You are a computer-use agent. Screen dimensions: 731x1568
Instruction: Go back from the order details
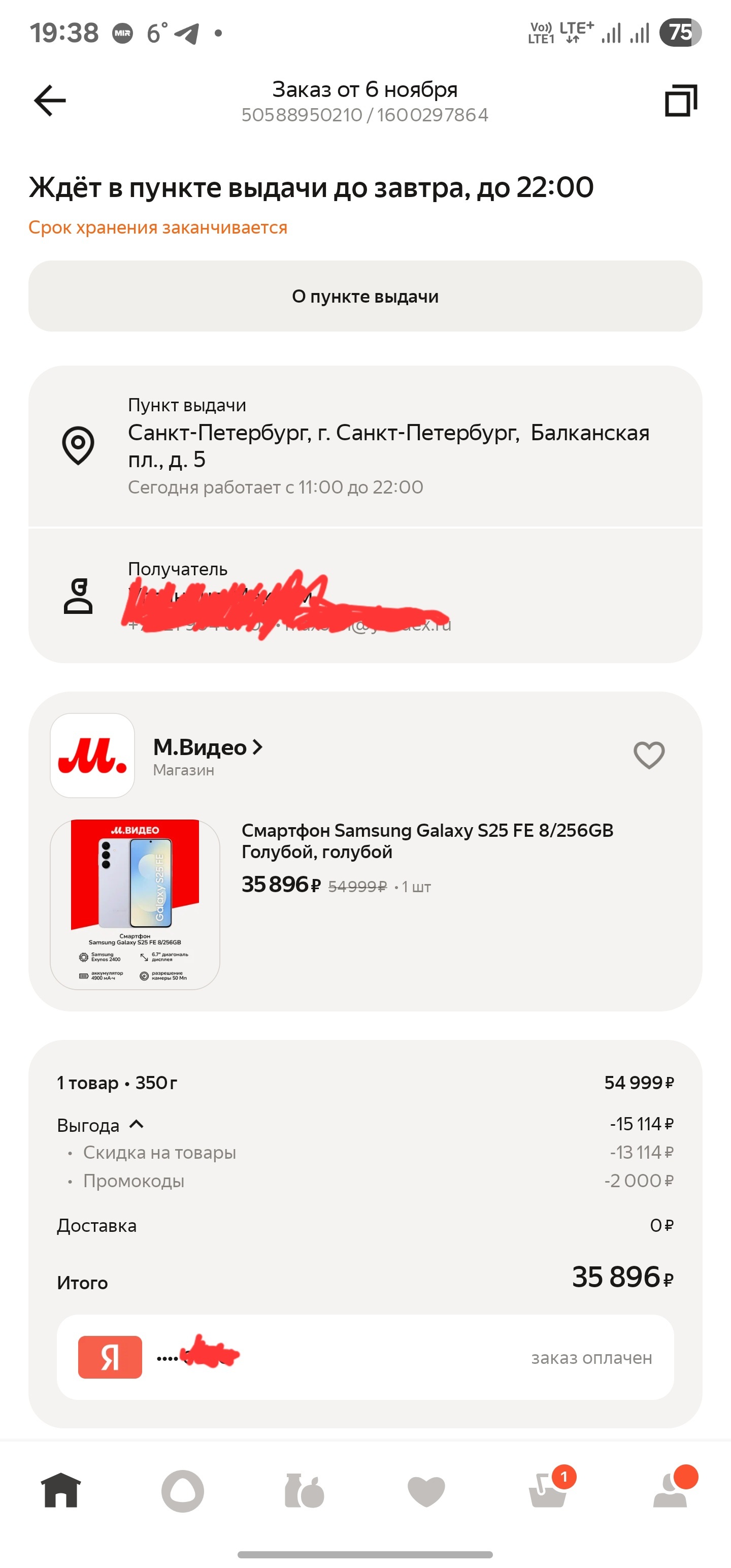click(50, 101)
